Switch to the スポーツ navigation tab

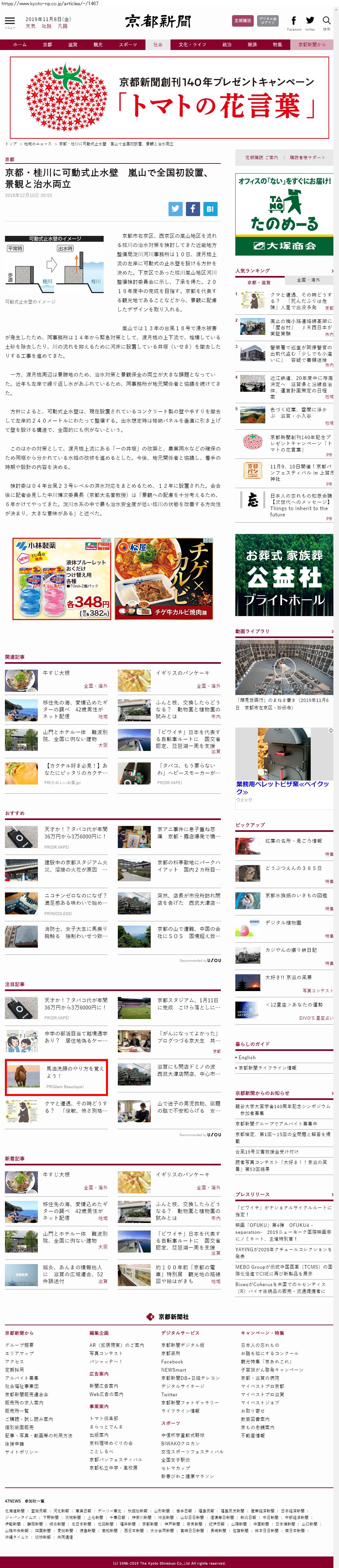[128, 44]
